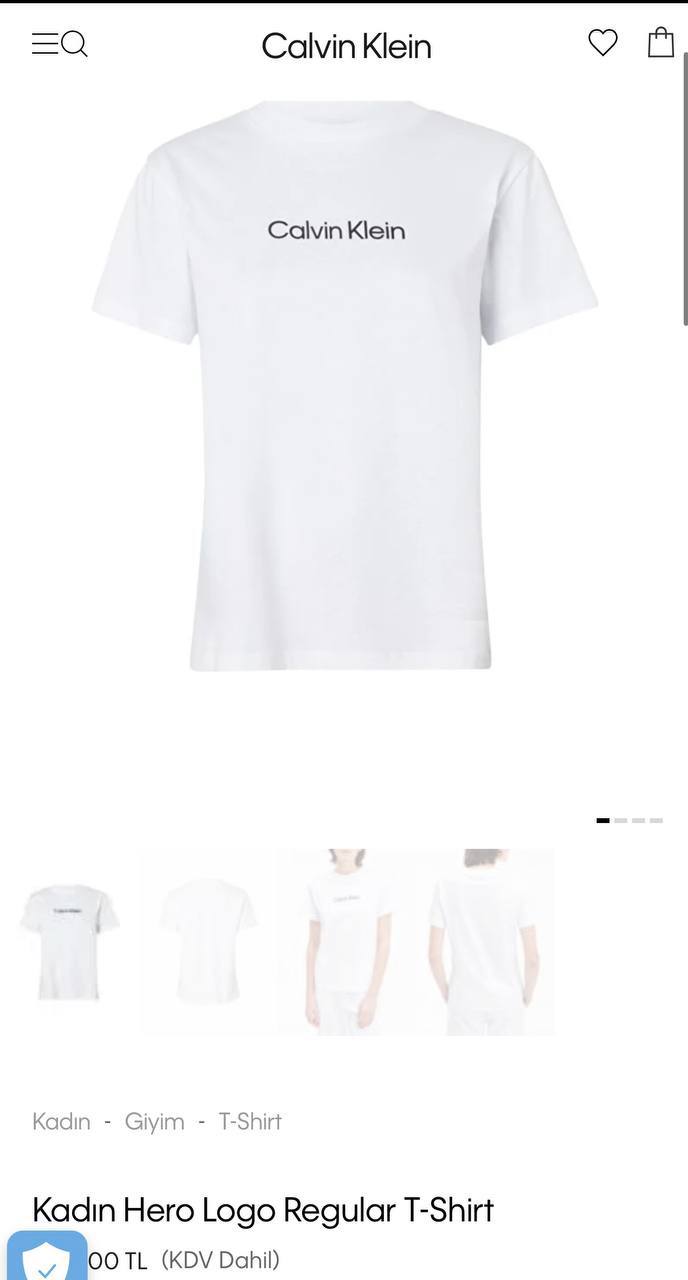View the model back-view thumbnail
Screen dimensions: 688x1280
485,942
